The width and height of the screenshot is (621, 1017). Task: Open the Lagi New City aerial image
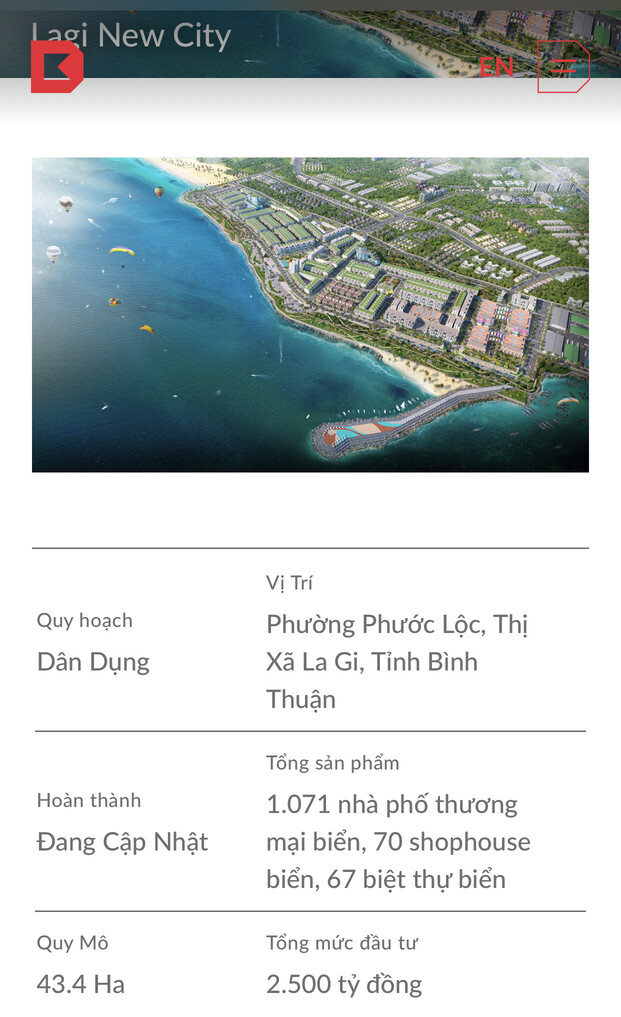click(x=310, y=314)
